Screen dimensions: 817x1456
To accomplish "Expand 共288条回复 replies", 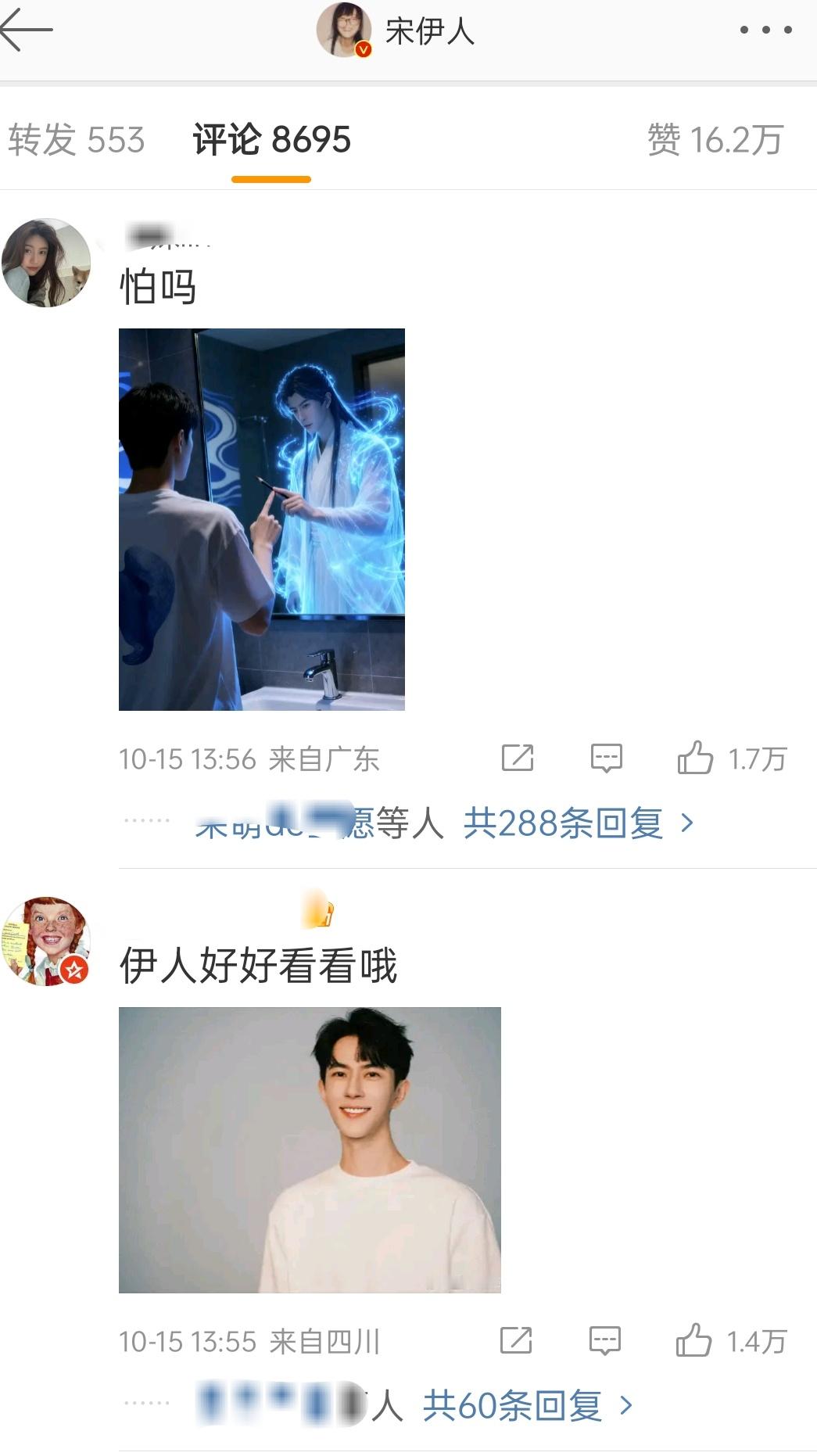I will tap(579, 823).
